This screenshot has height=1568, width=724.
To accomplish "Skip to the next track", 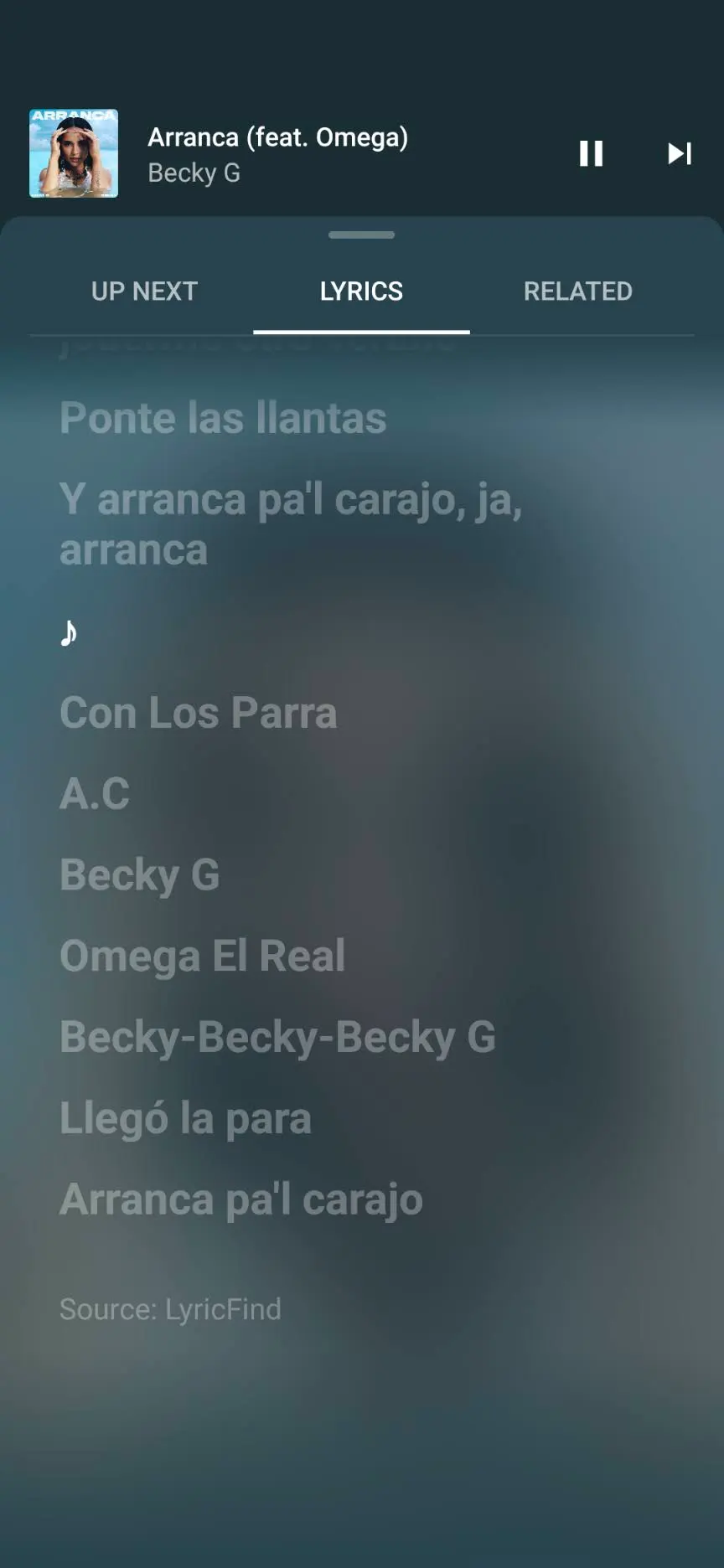I will [679, 153].
